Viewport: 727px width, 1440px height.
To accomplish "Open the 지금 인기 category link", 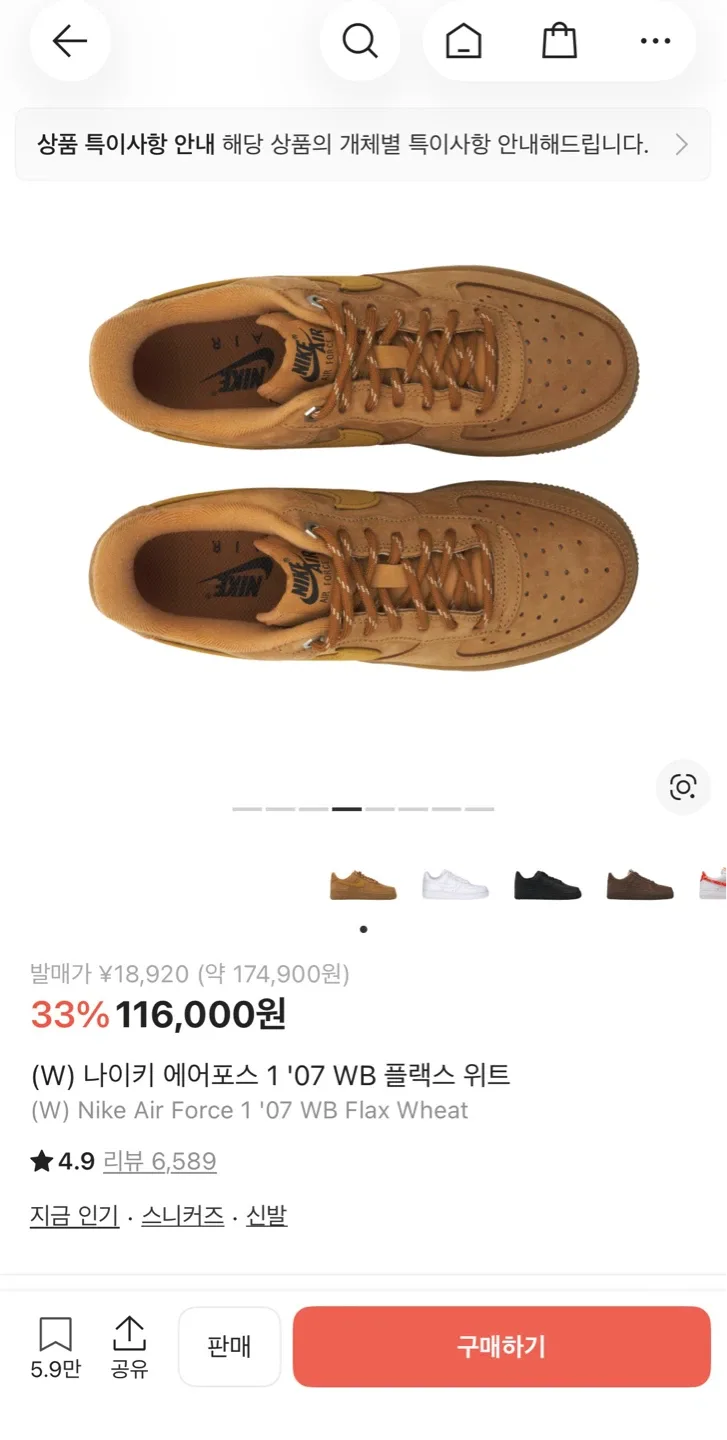I will pyautogui.click(x=74, y=1216).
